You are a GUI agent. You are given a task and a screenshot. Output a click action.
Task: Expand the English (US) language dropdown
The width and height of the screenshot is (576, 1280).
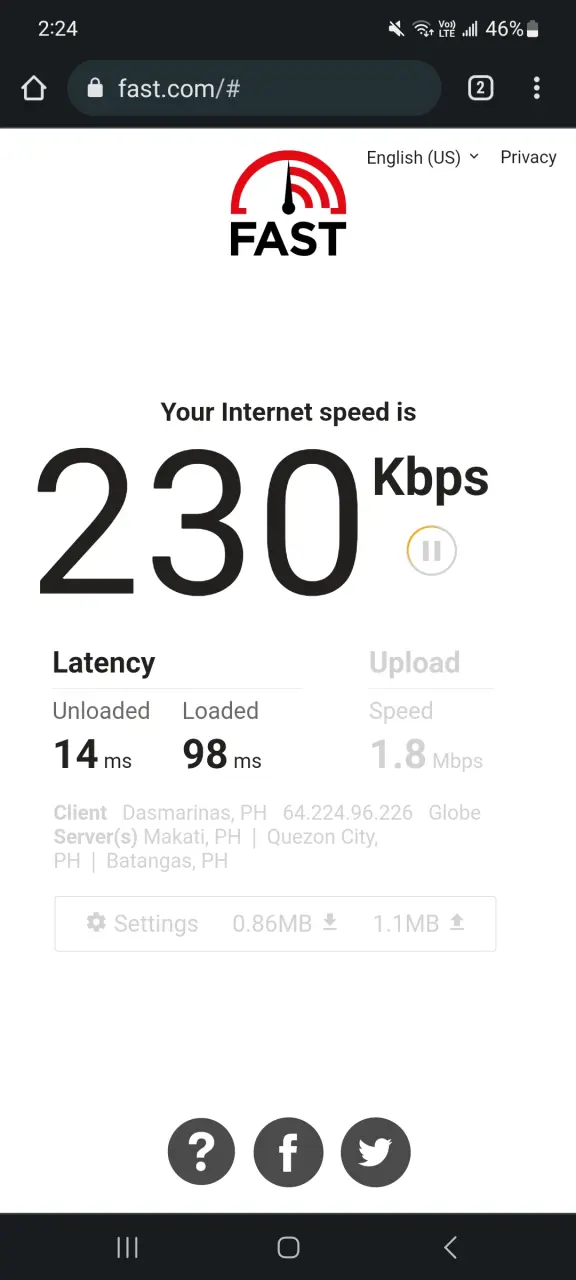423,157
